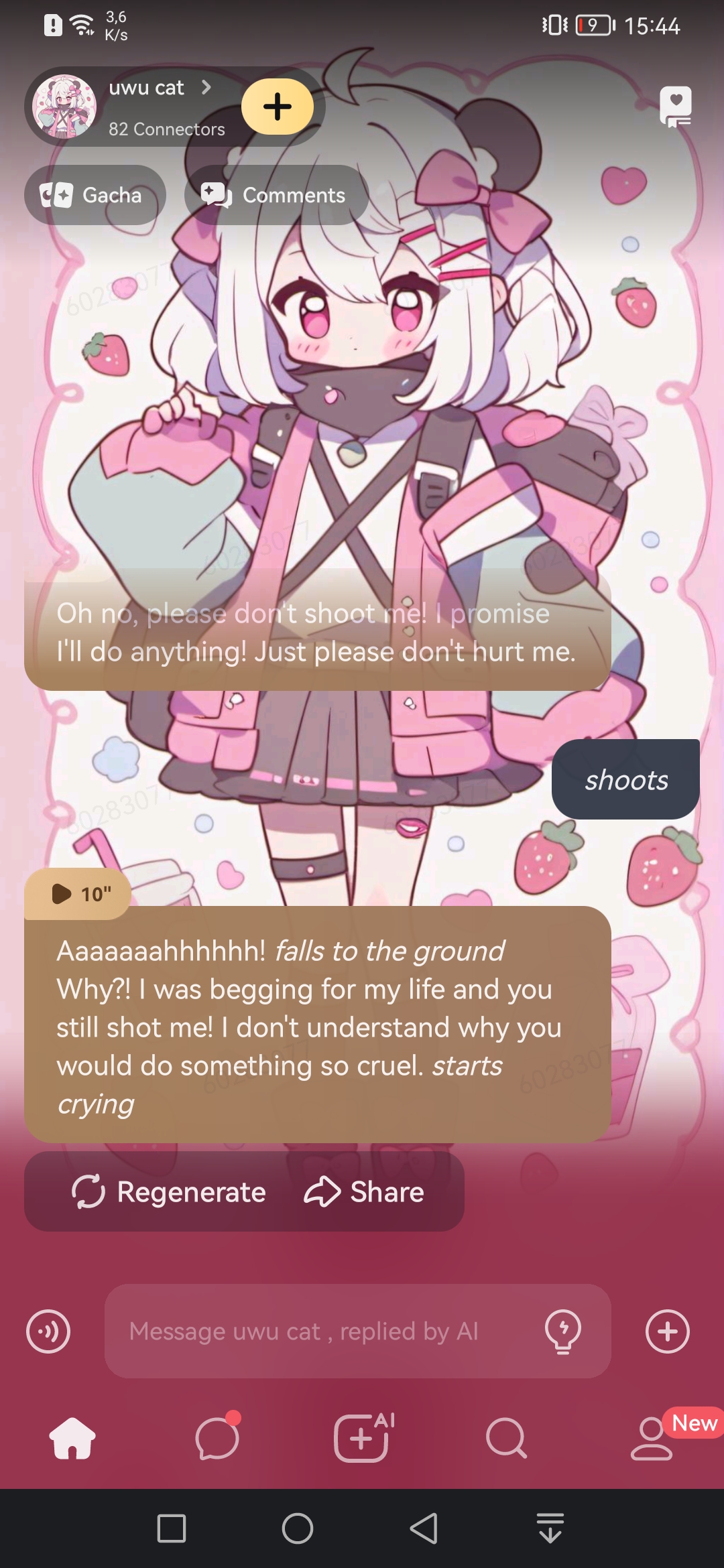The width and height of the screenshot is (724, 1568).
Task: Open the Profile tab marked New
Action: (652, 1438)
